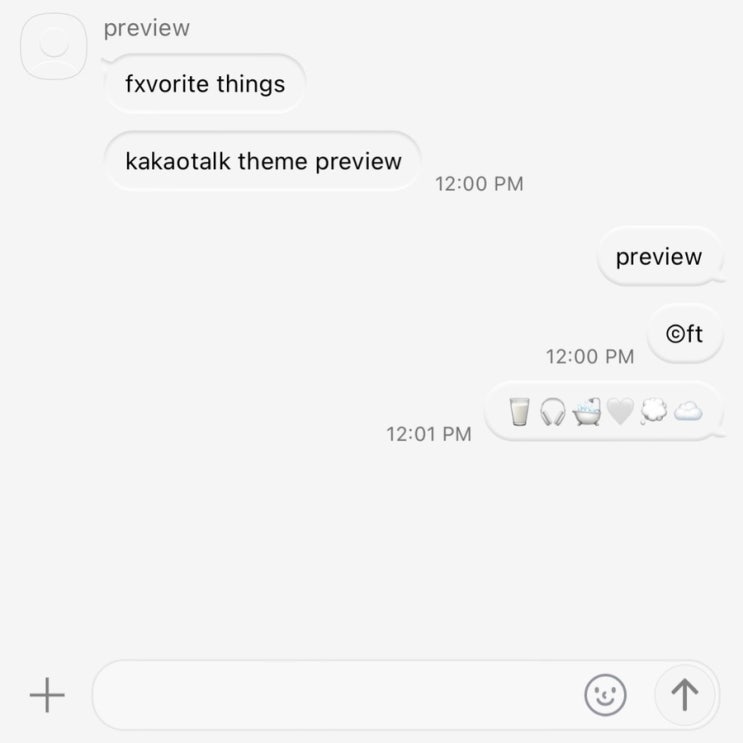Open the sender's profile picture

pyautogui.click(x=54, y=46)
